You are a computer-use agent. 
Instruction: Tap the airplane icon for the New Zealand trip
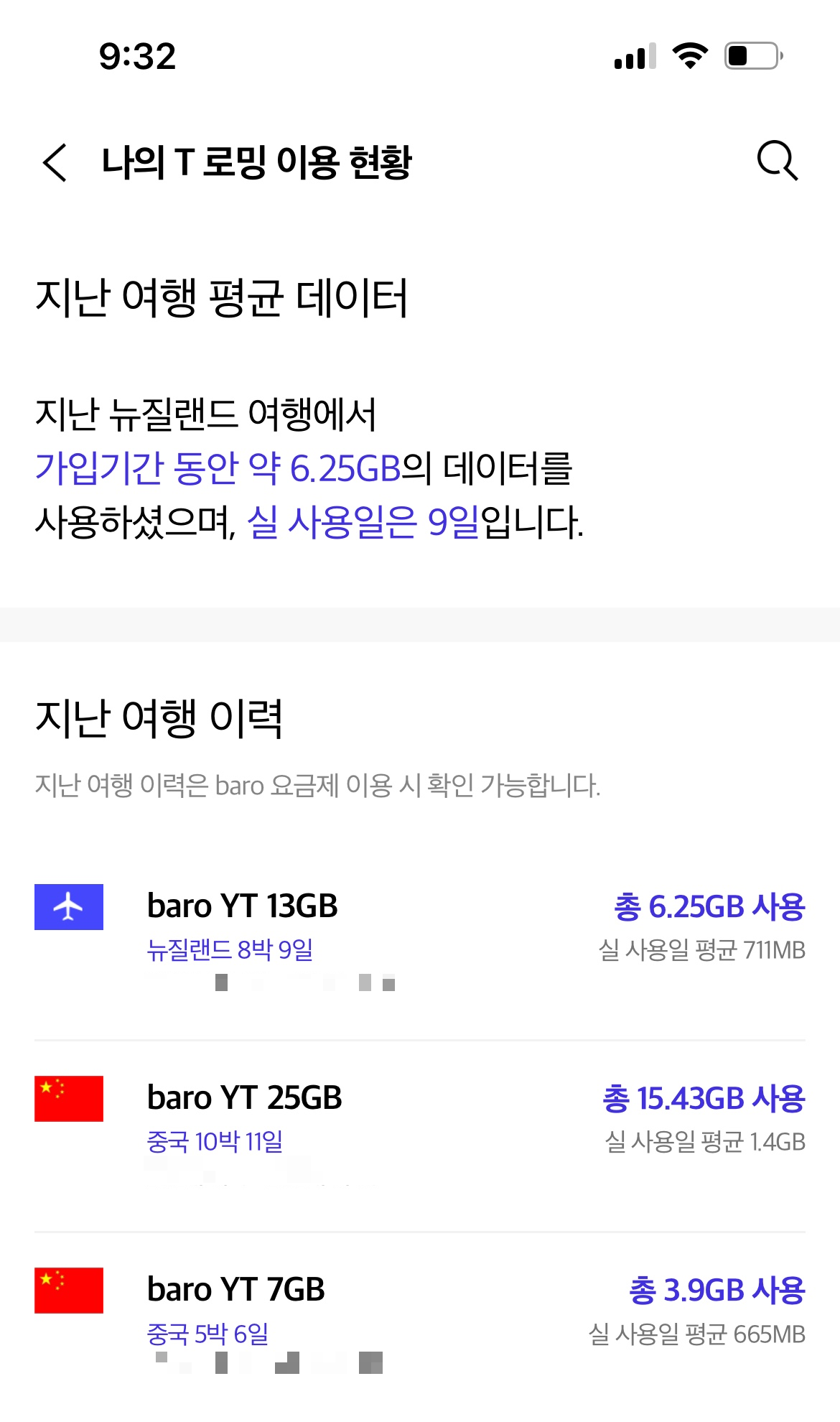[x=69, y=907]
